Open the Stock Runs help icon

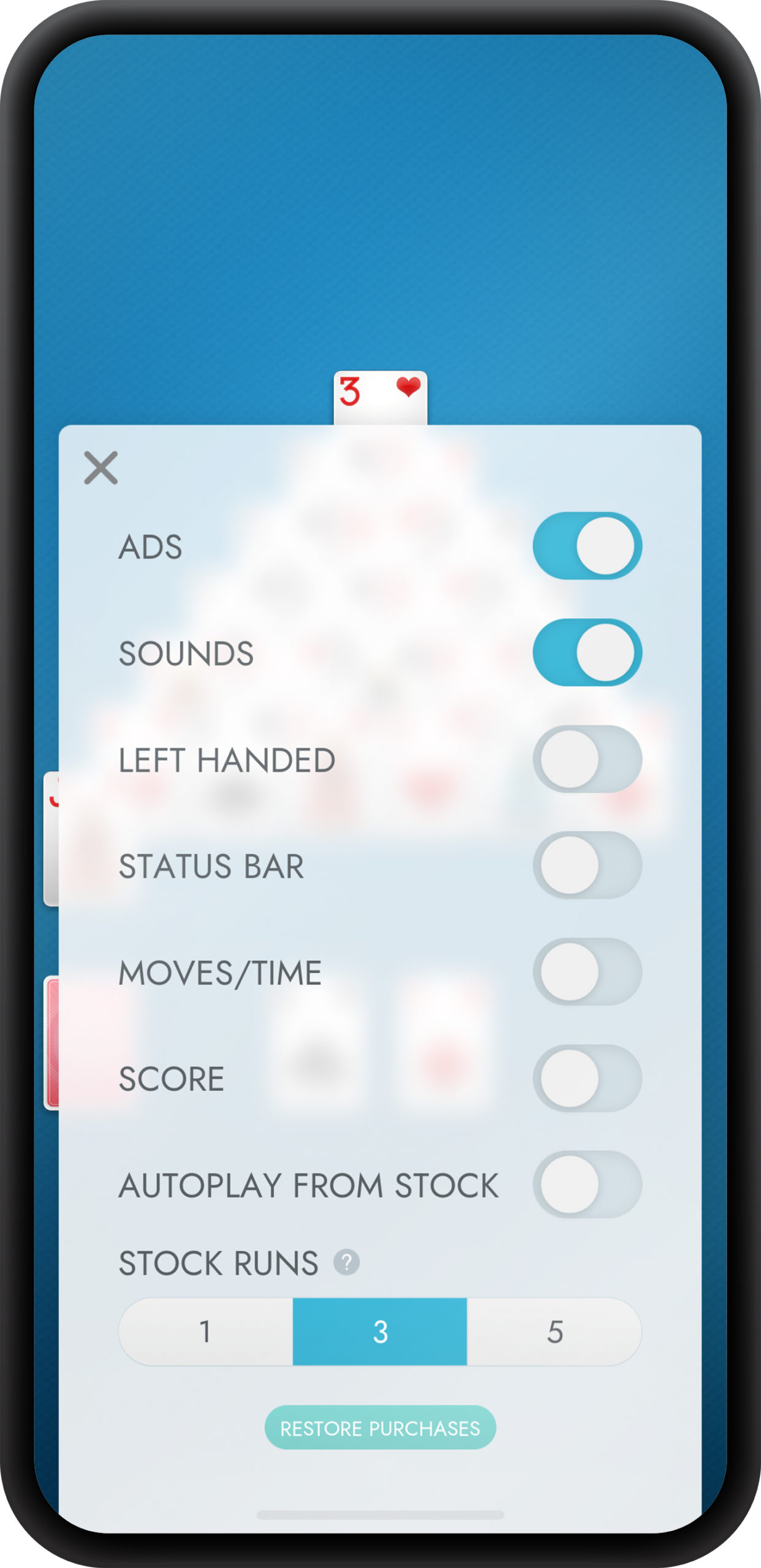[x=346, y=1262]
